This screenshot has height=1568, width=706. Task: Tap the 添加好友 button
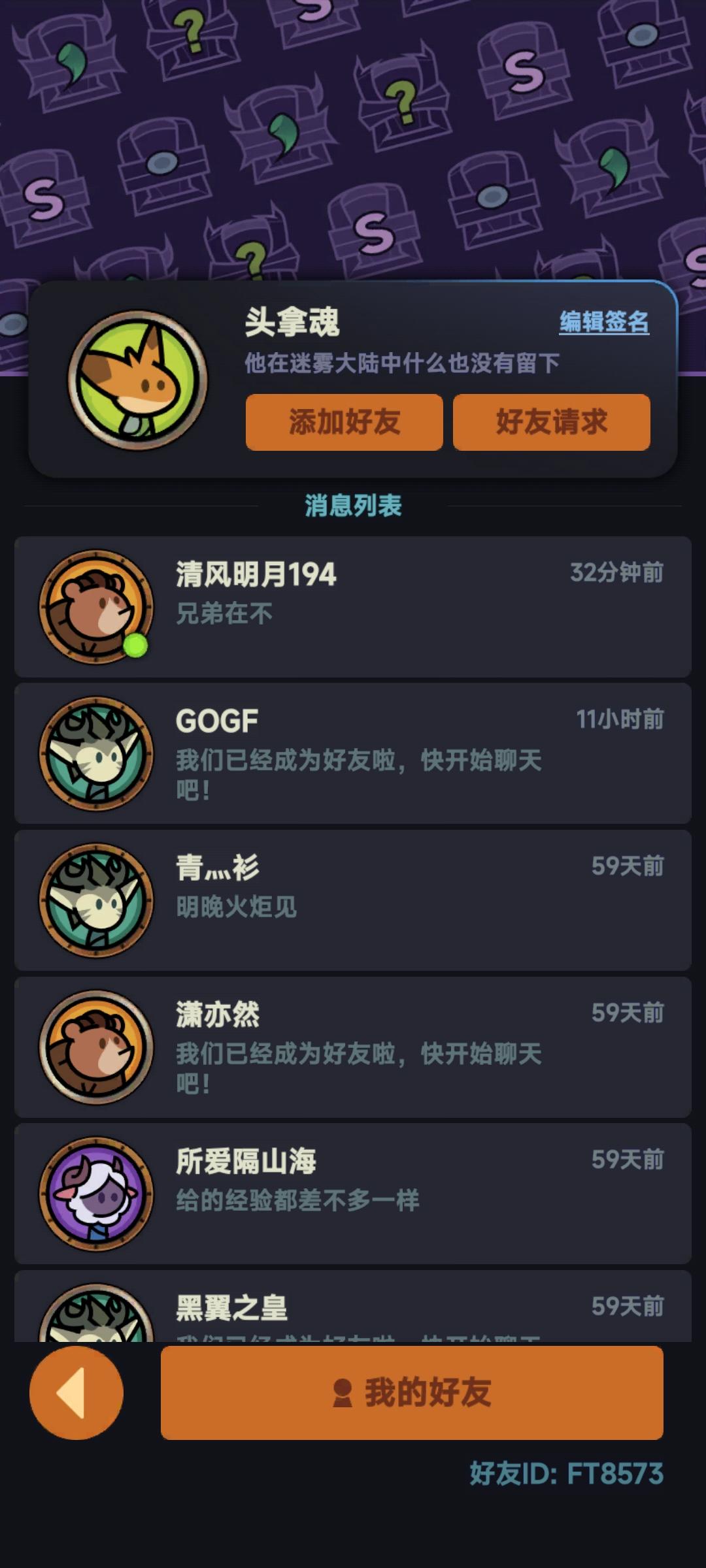pyautogui.click(x=344, y=422)
